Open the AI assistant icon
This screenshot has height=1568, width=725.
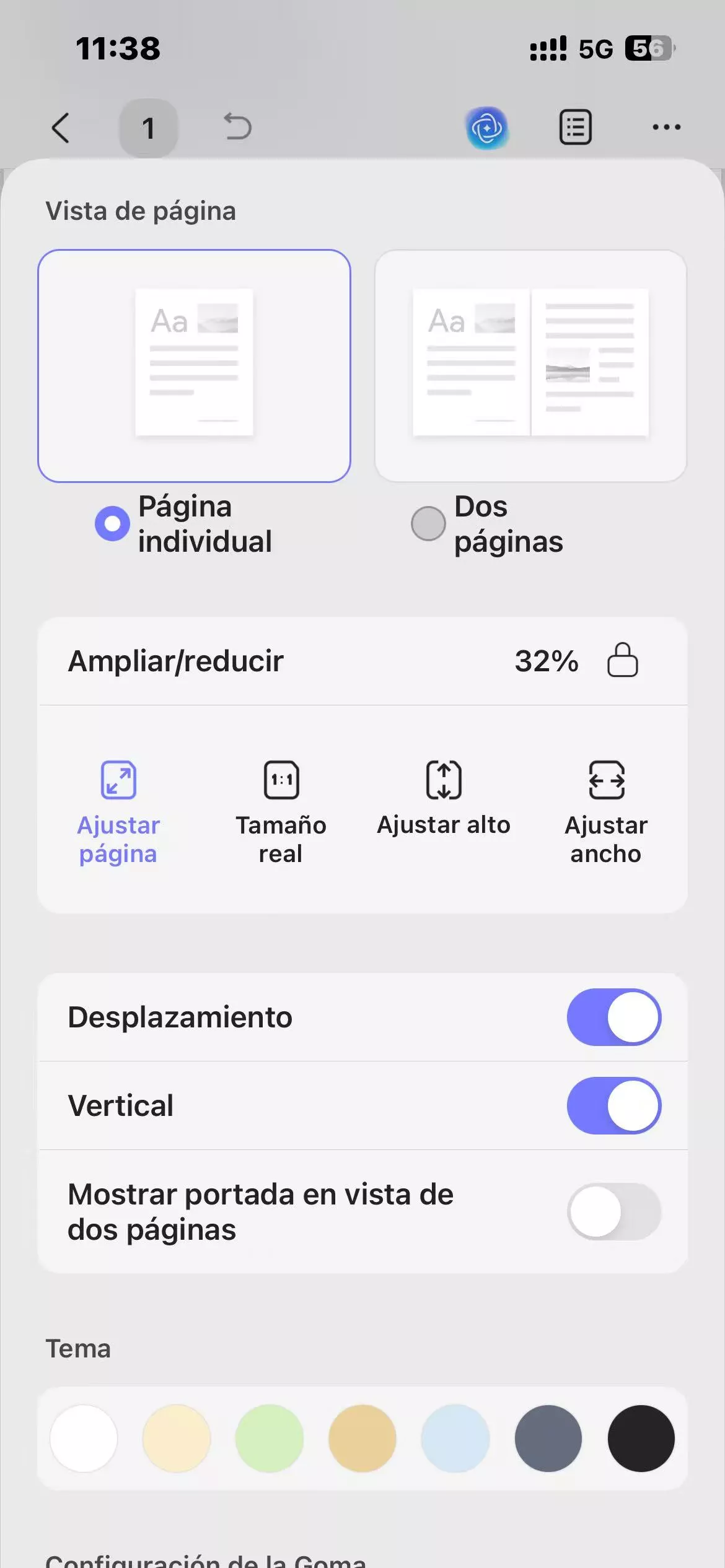487,128
